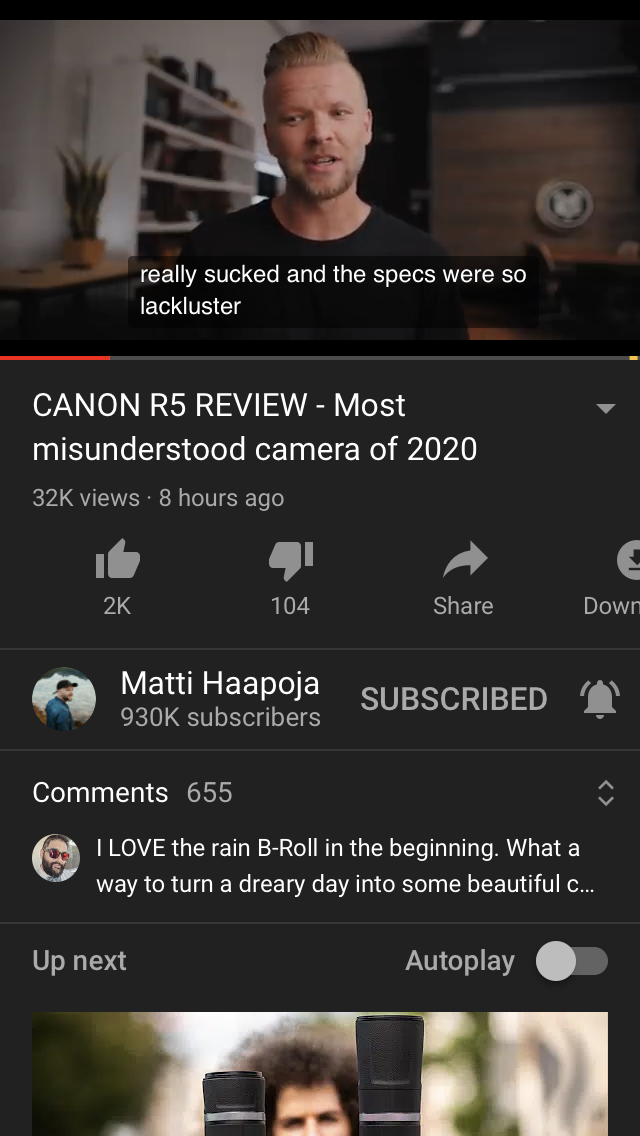Viewport: 640px width, 1136px height.
Task: Tap the SUBSCRIBED button
Action: 453,699
